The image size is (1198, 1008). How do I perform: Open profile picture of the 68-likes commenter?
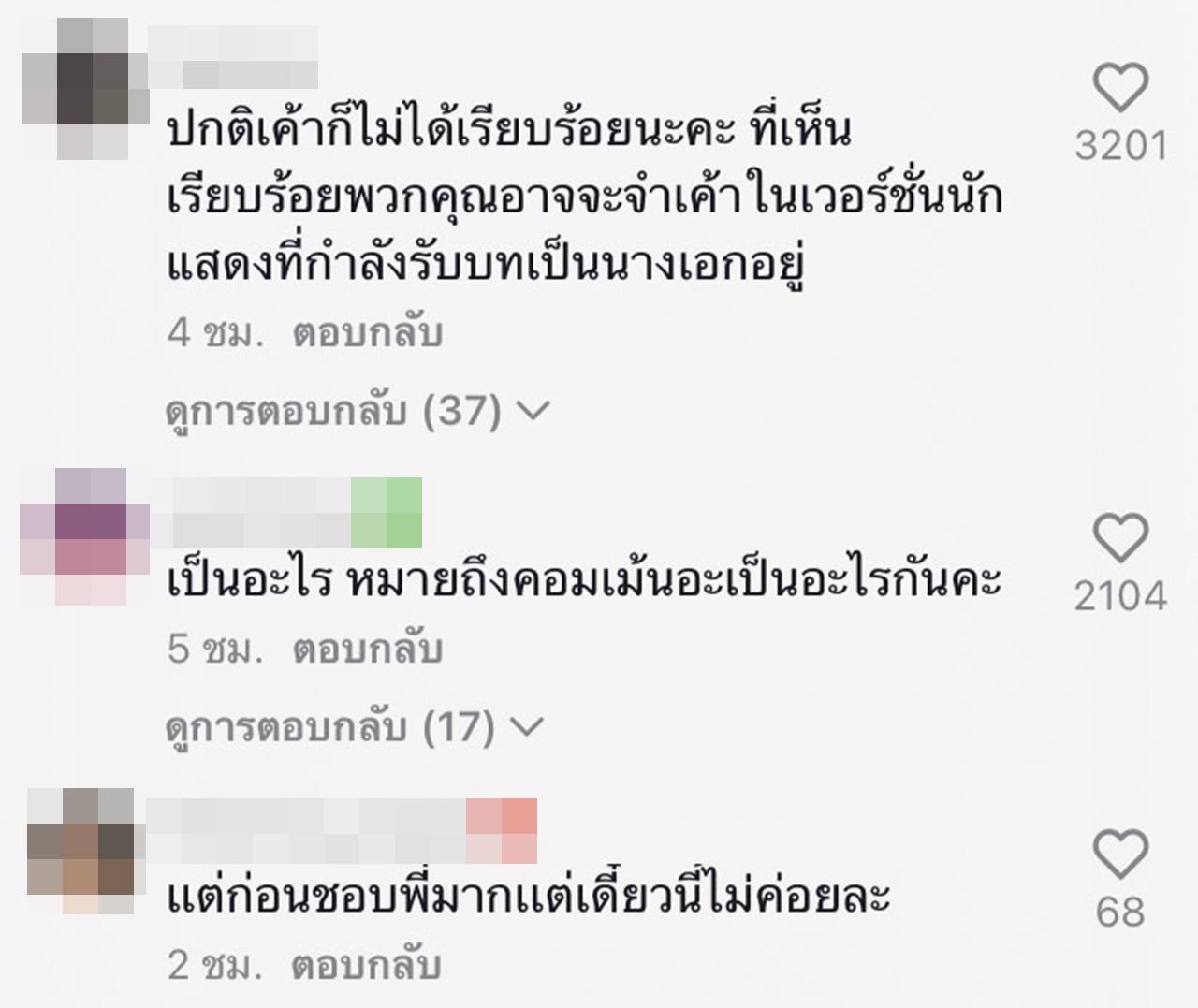[81, 852]
